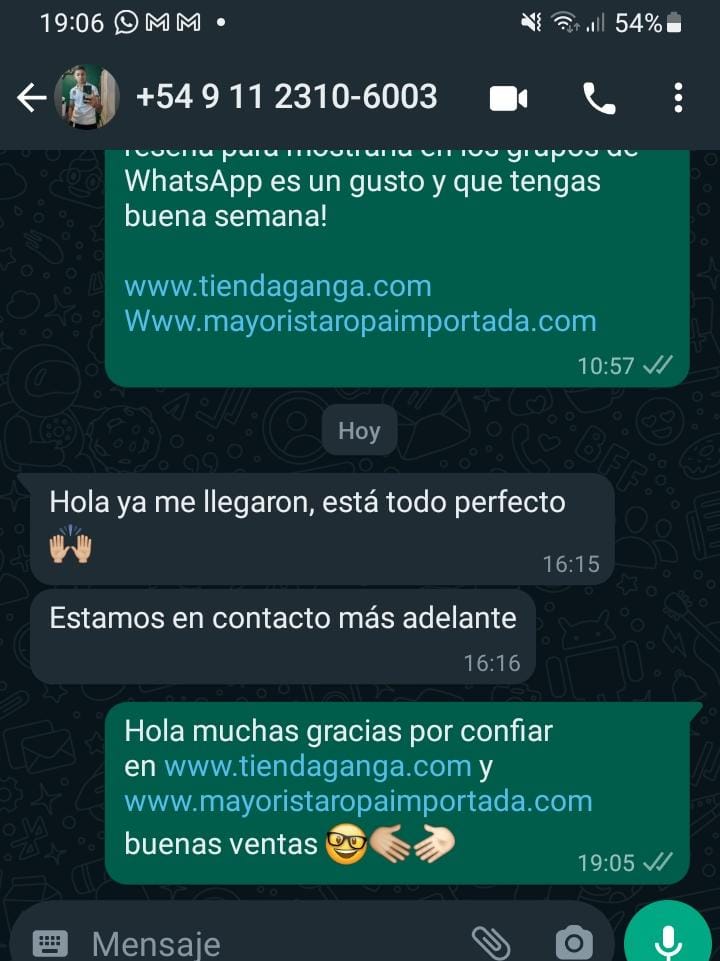Focus the Mensaje text field

click(x=270, y=942)
